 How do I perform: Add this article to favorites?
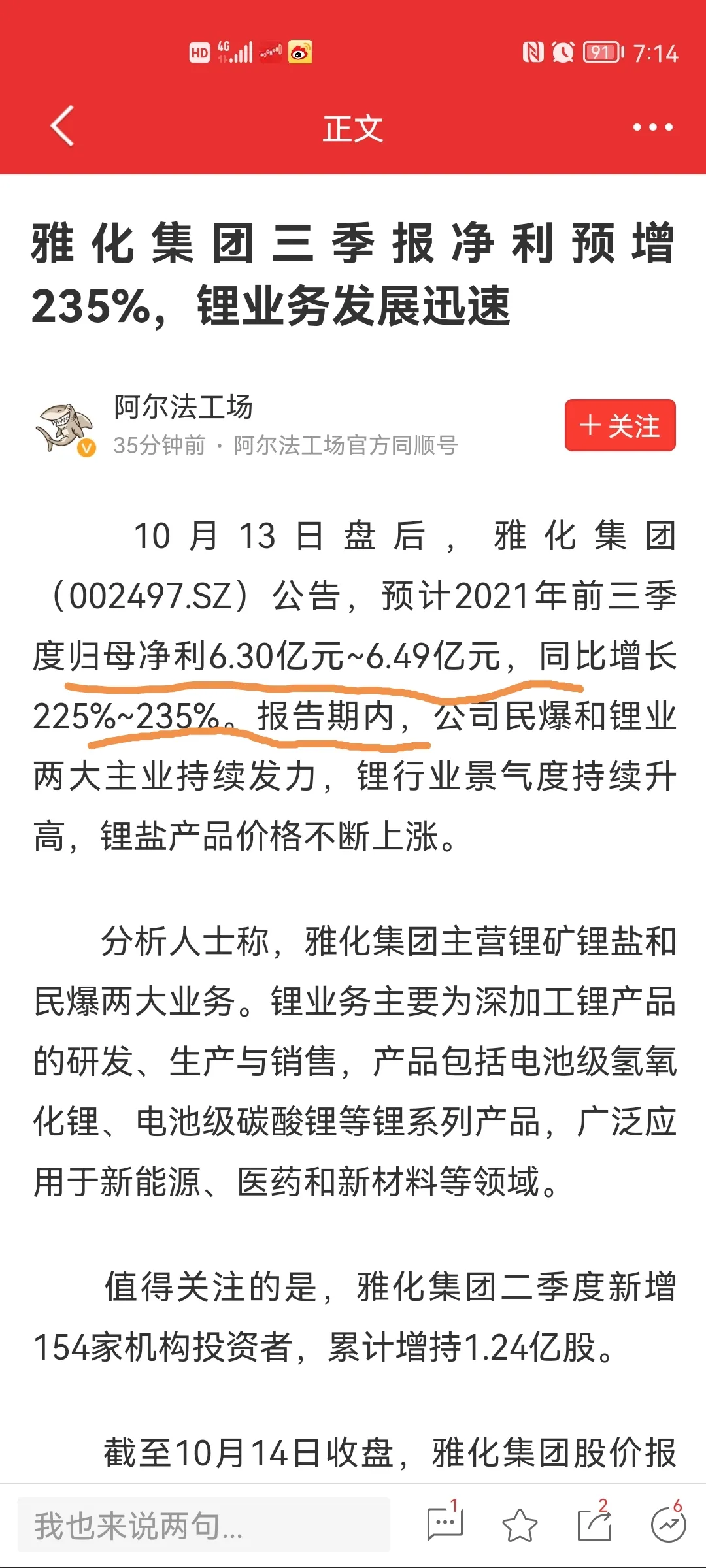pyautogui.click(x=520, y=1525)
